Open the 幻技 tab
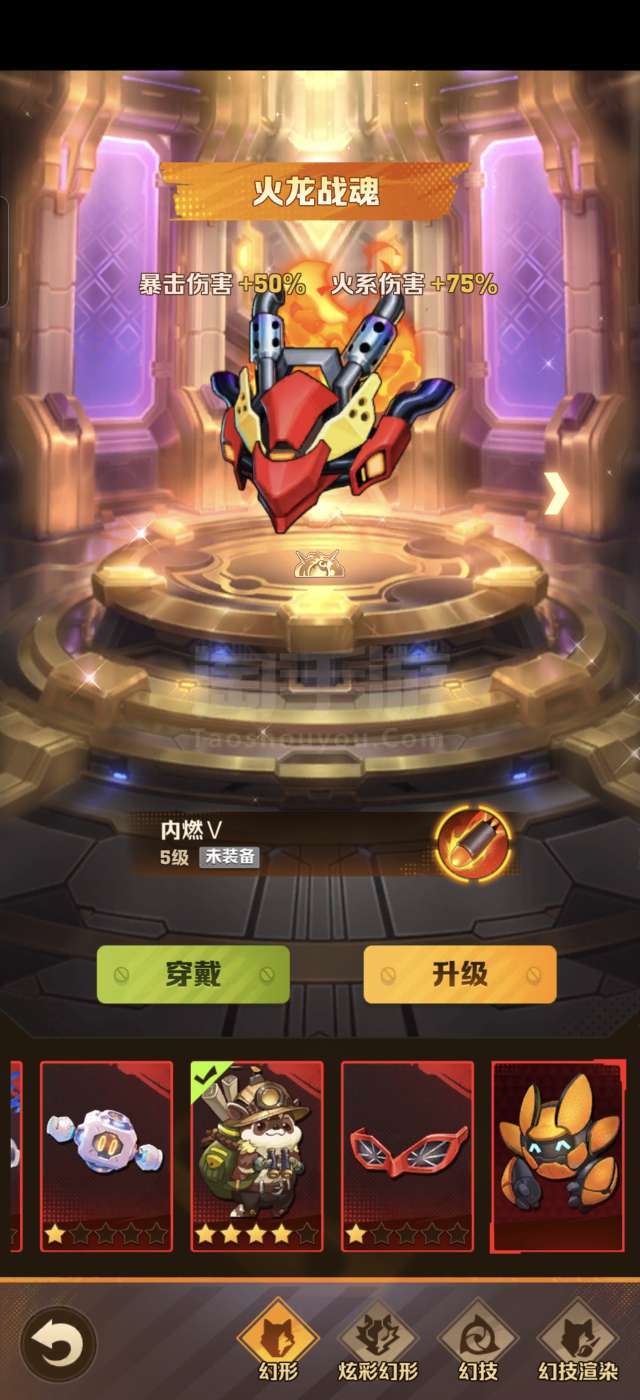The width and height of the screenshot is (640, 1400). 477,1341
